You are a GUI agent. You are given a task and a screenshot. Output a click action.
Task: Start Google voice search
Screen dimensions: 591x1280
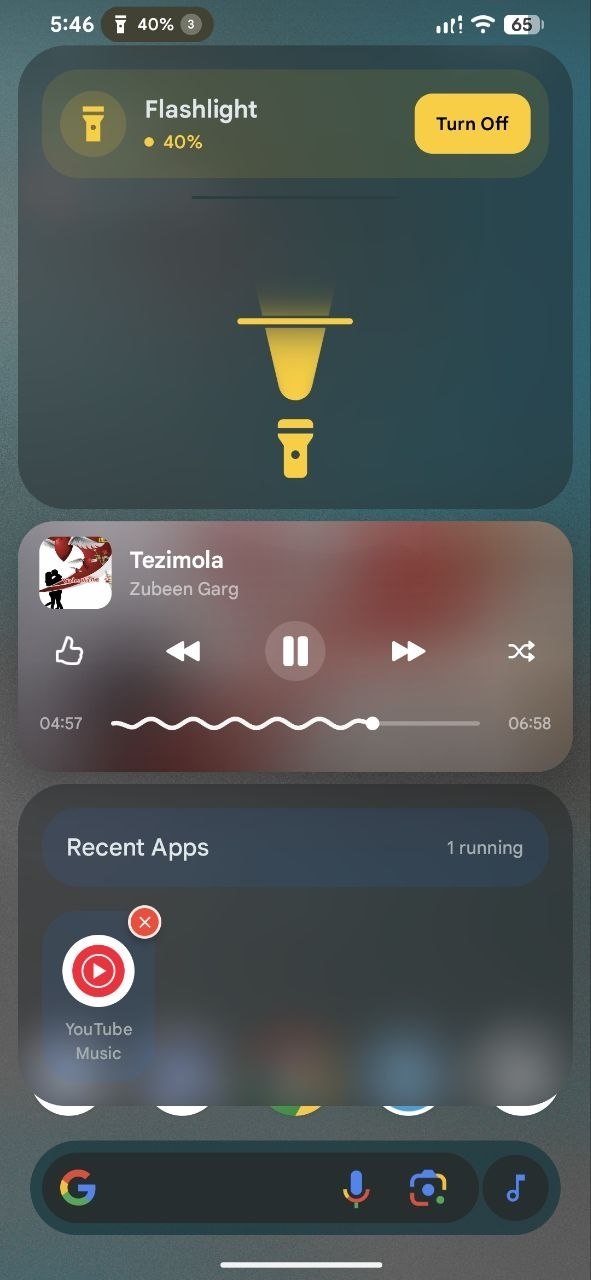tap(355, 1188)
